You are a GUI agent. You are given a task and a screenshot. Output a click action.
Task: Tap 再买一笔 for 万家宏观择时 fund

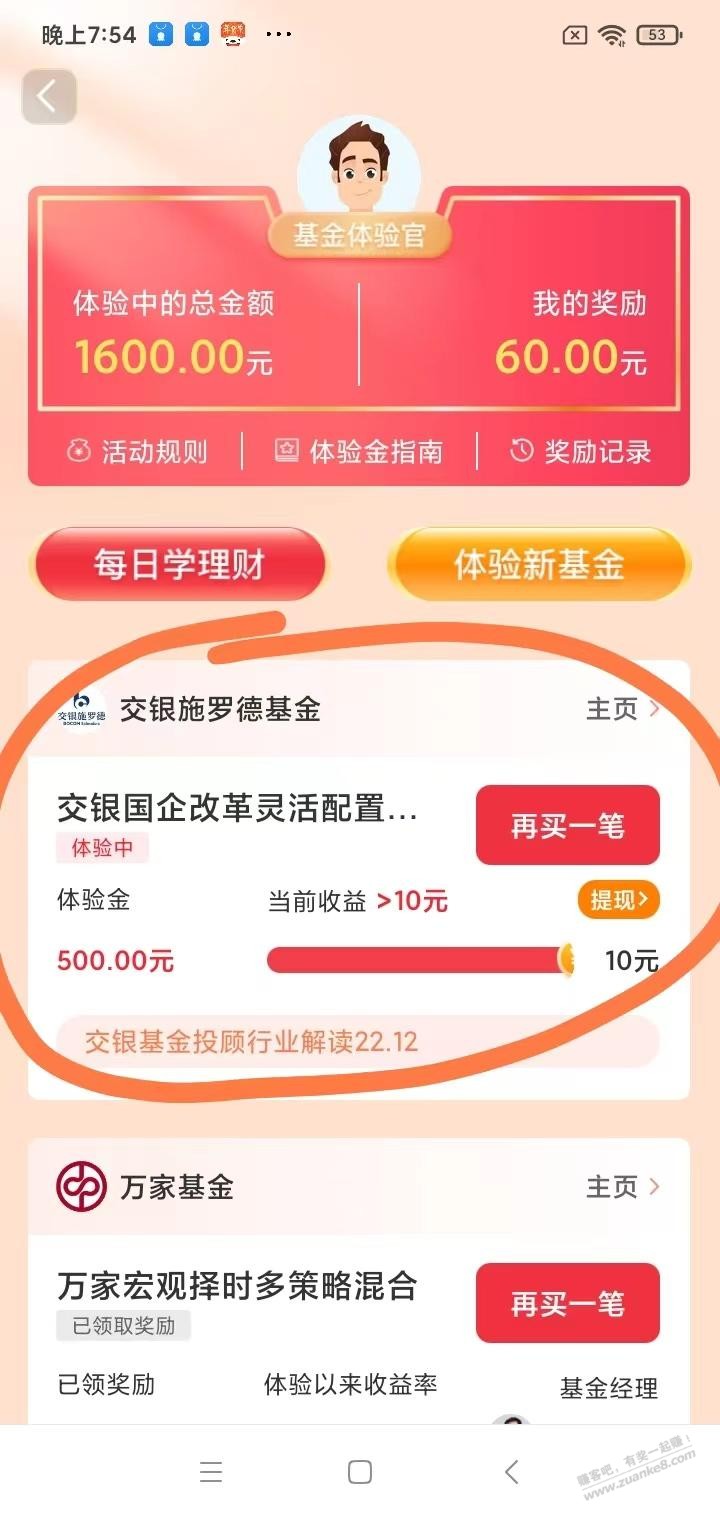pyautogui.click(x=567, y=1303)
